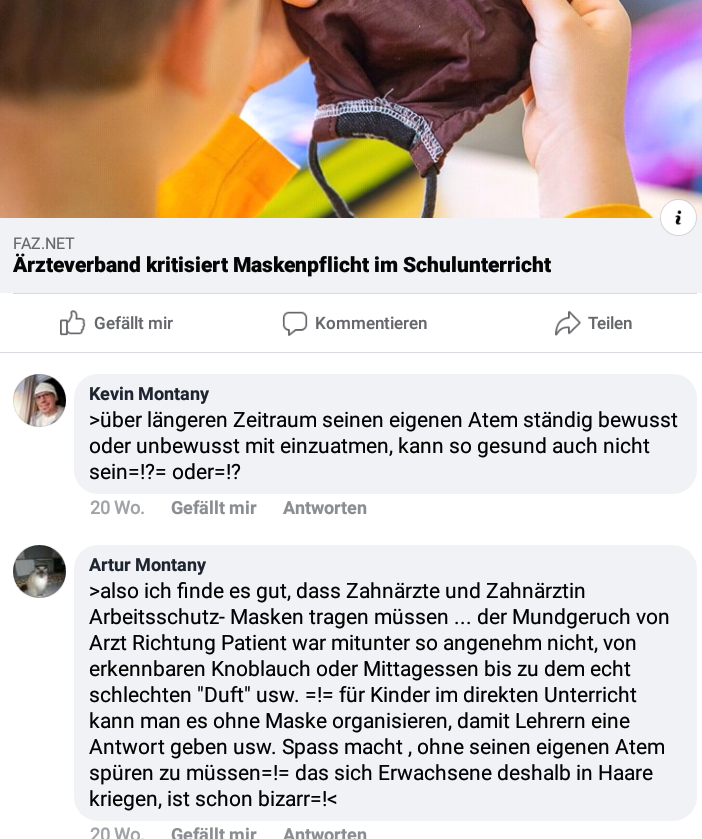Image resolution: width=702 pixels, height=839 pixels.
Task: Reply to Kevin Montany's comment
Action: point(324,508)
